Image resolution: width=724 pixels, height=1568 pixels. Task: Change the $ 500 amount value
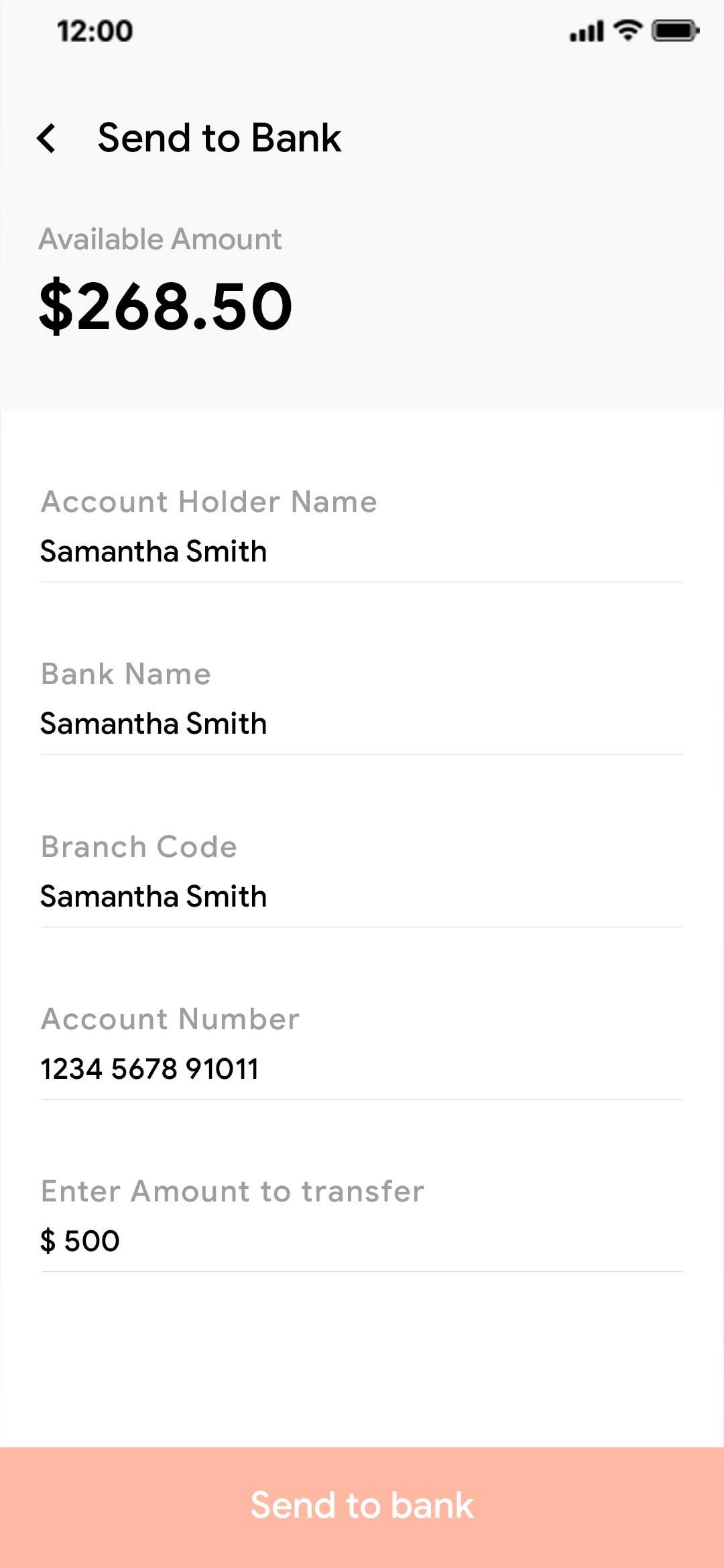click(79, 1241)
